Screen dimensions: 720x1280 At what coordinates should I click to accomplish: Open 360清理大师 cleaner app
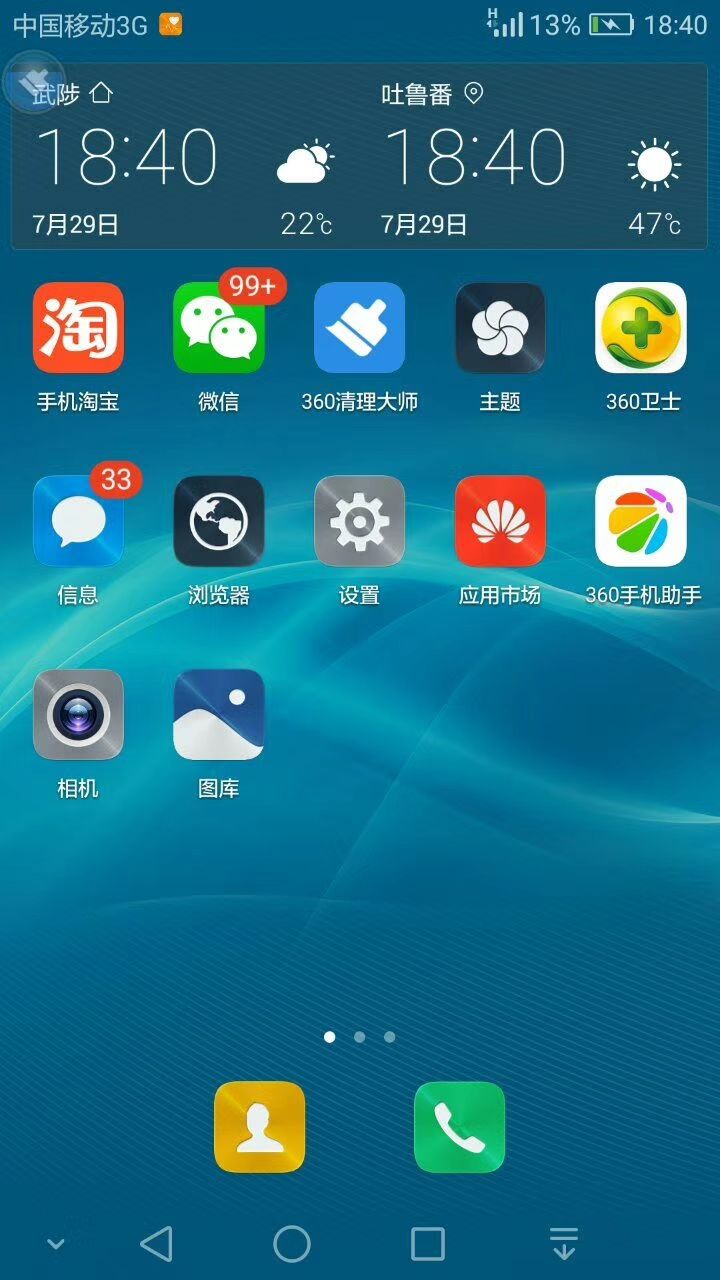pos(359,328)
